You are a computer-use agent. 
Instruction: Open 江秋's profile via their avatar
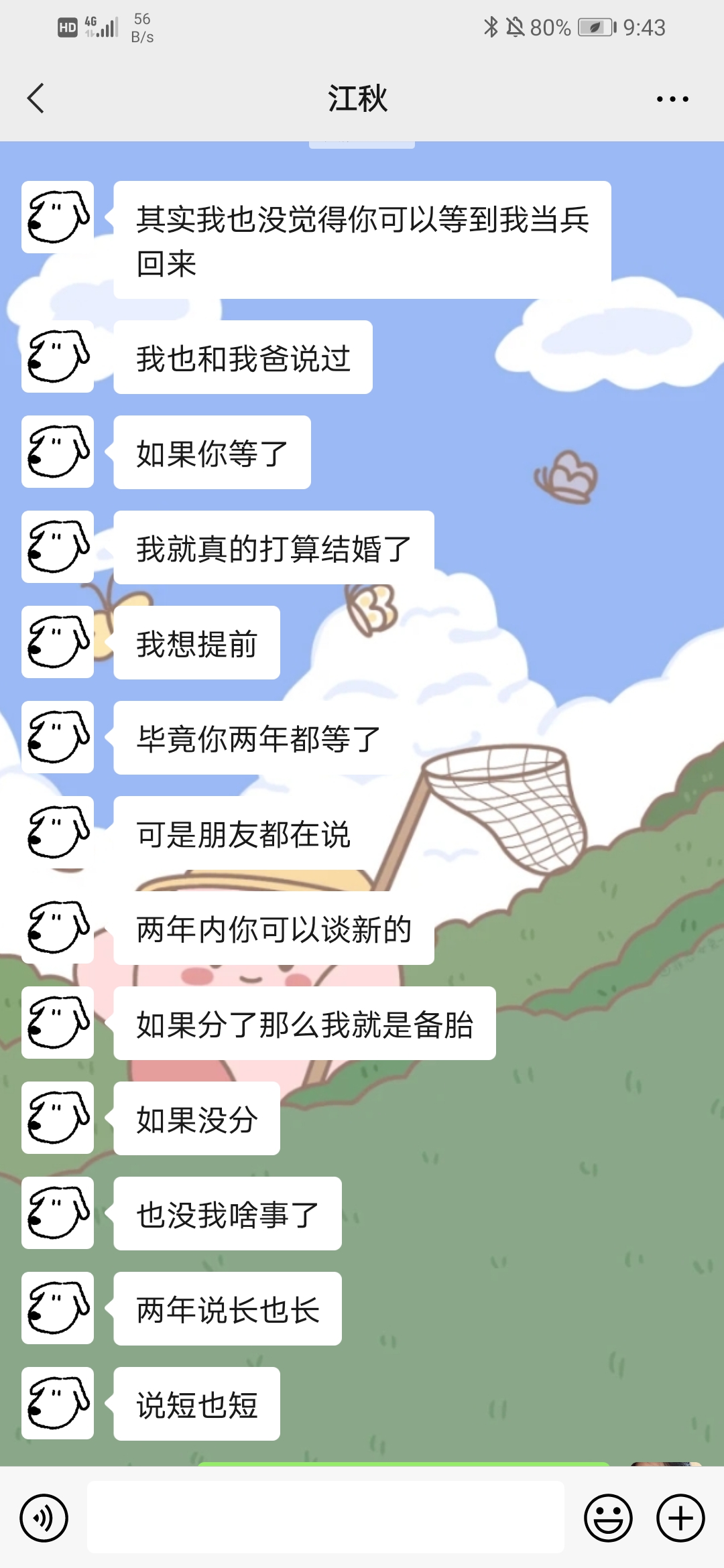[57, 216]
